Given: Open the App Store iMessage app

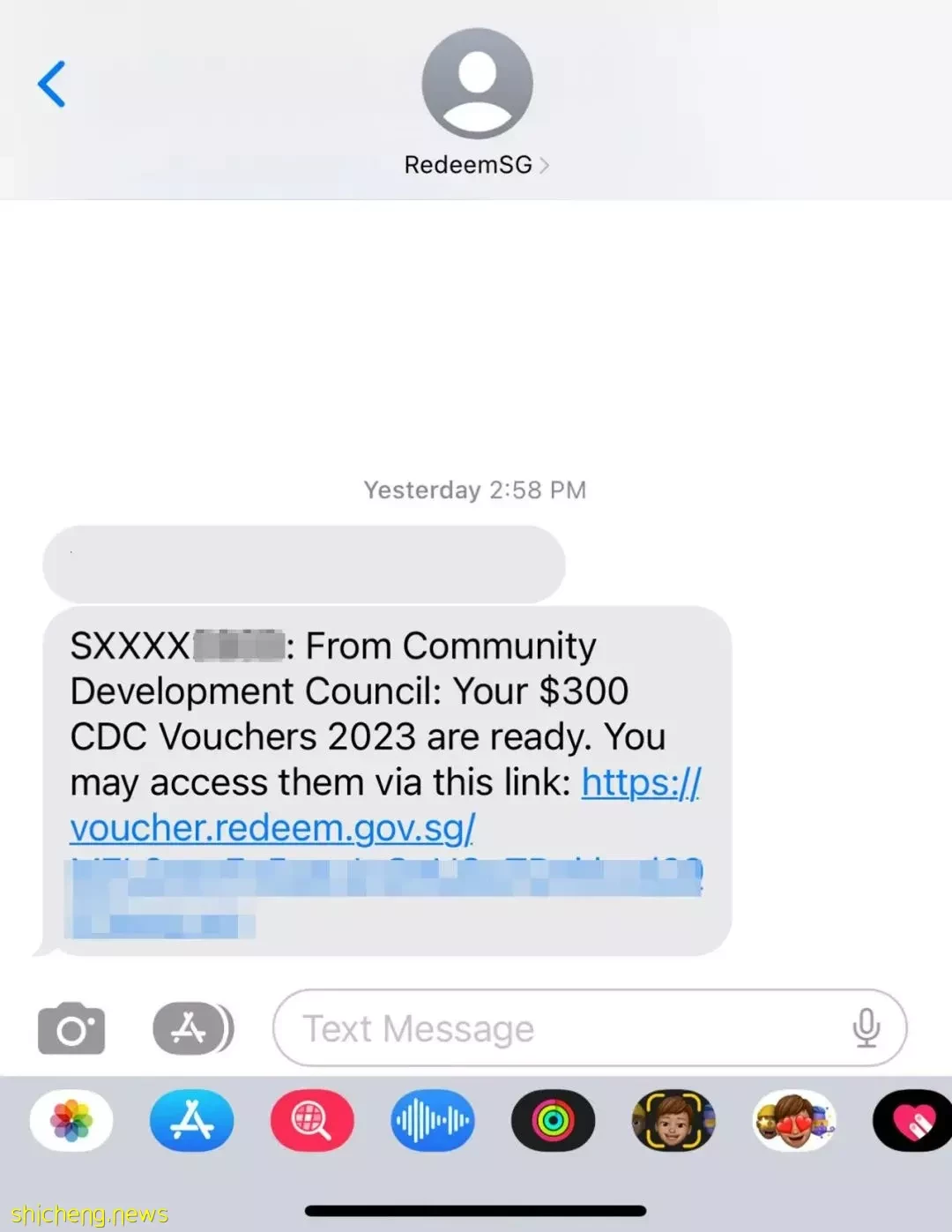Looking at the screenshot, I should coord(191,1121).
